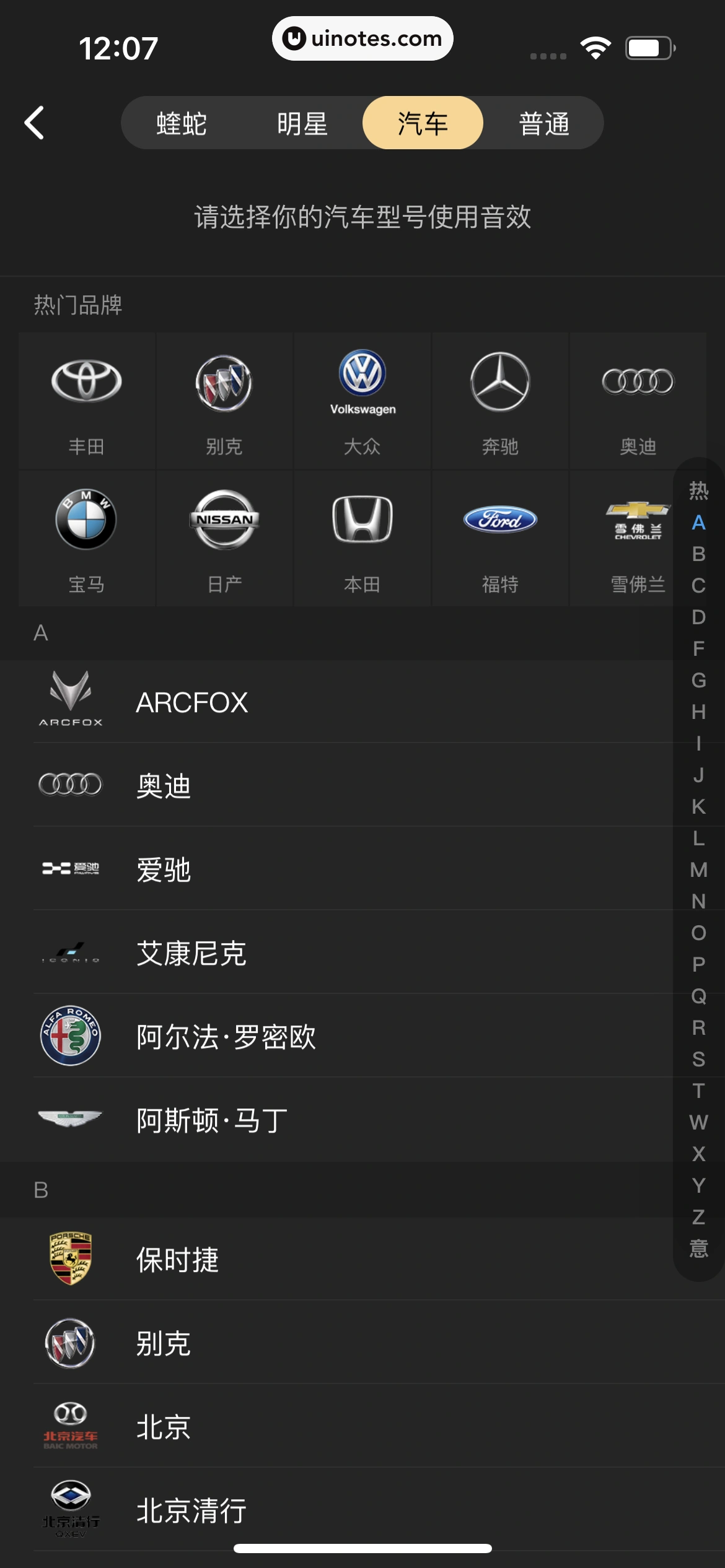This screenshot has width=725, height=1568.
Task: Select the Ford (福特) logo
Action: coord(499,520)
